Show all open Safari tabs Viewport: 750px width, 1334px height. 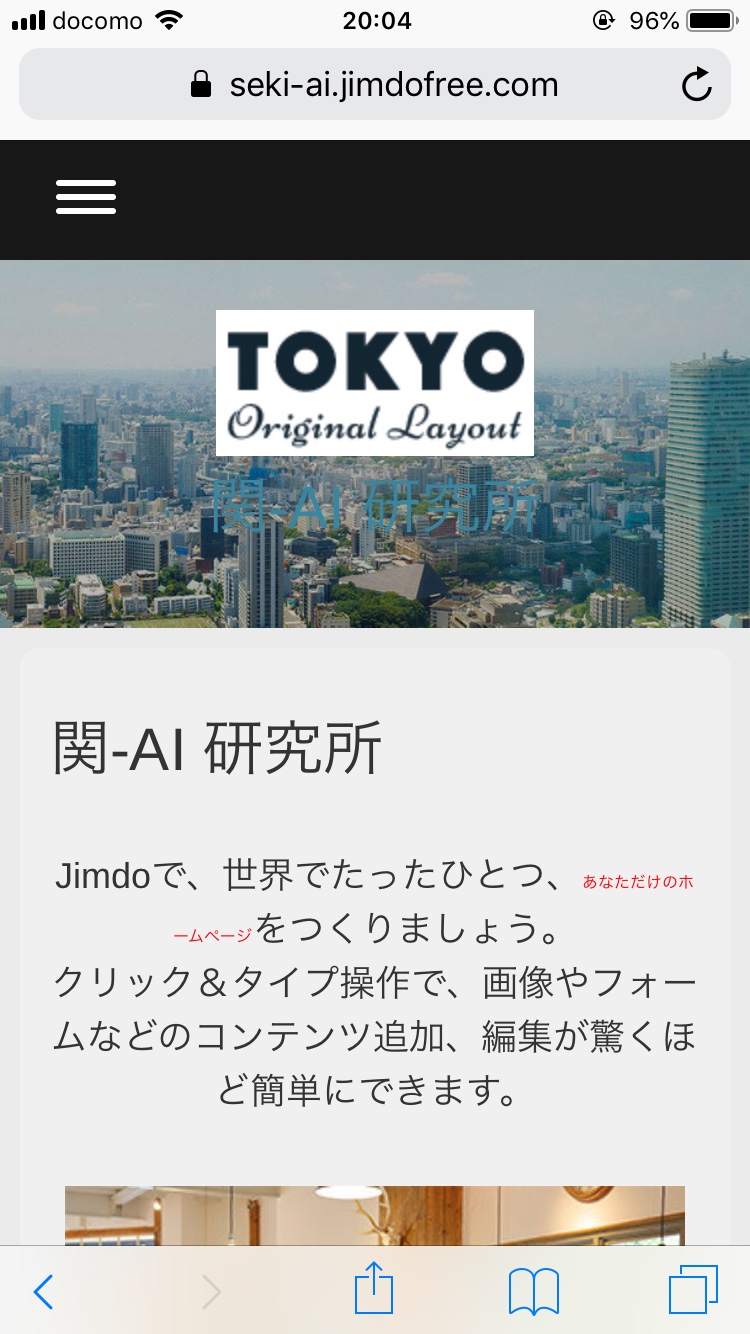tap(693, 1290)
